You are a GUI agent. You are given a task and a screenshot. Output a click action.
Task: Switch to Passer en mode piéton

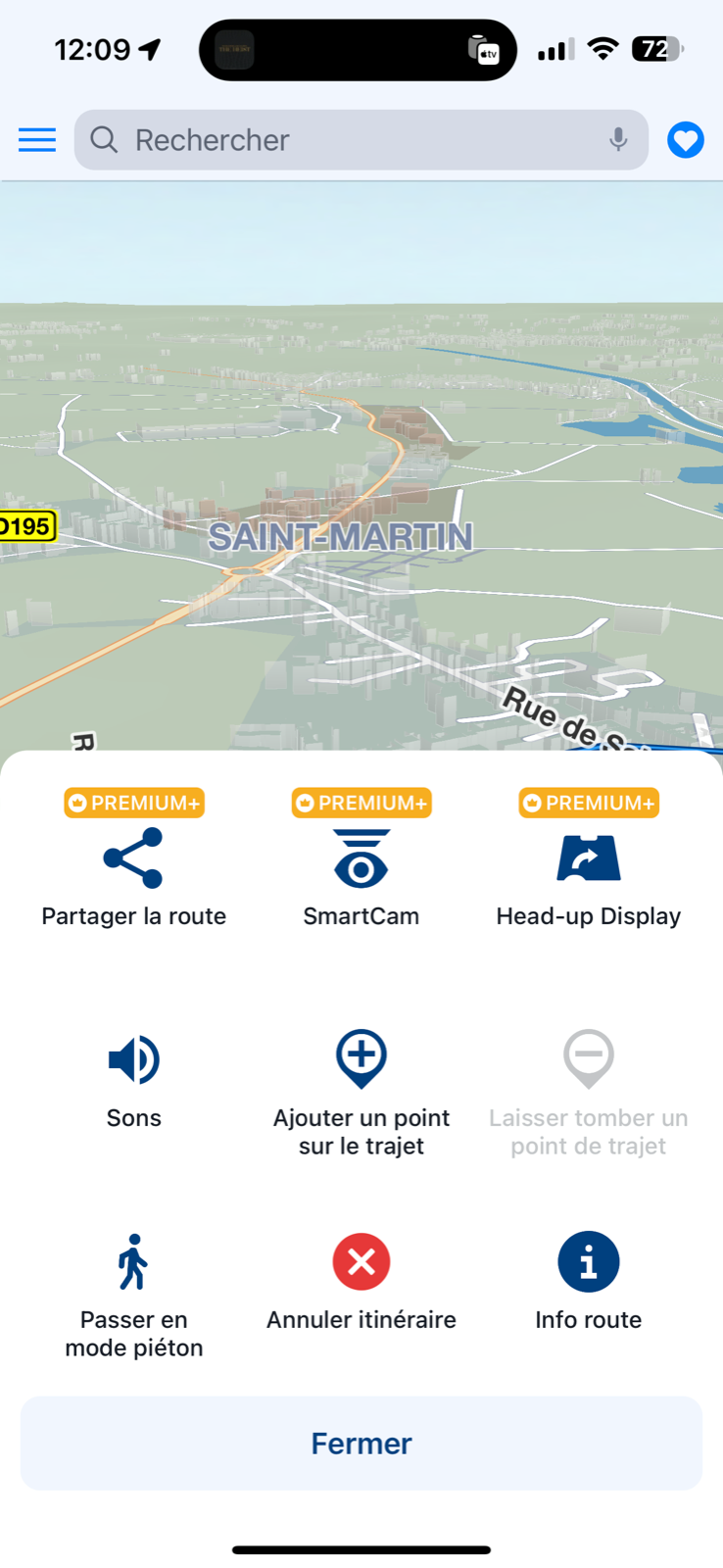[133, 1294]
